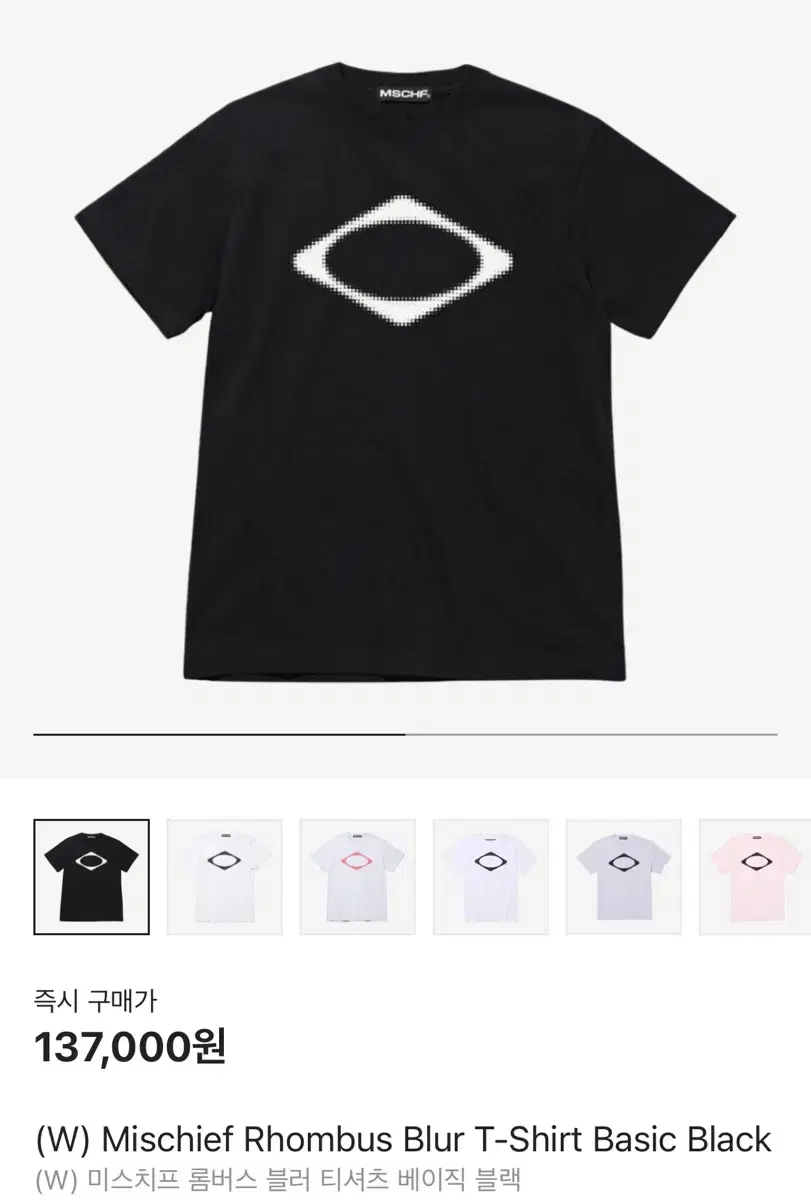
Task: Open the white shirt with red rhombus variant
Action: 355,875
